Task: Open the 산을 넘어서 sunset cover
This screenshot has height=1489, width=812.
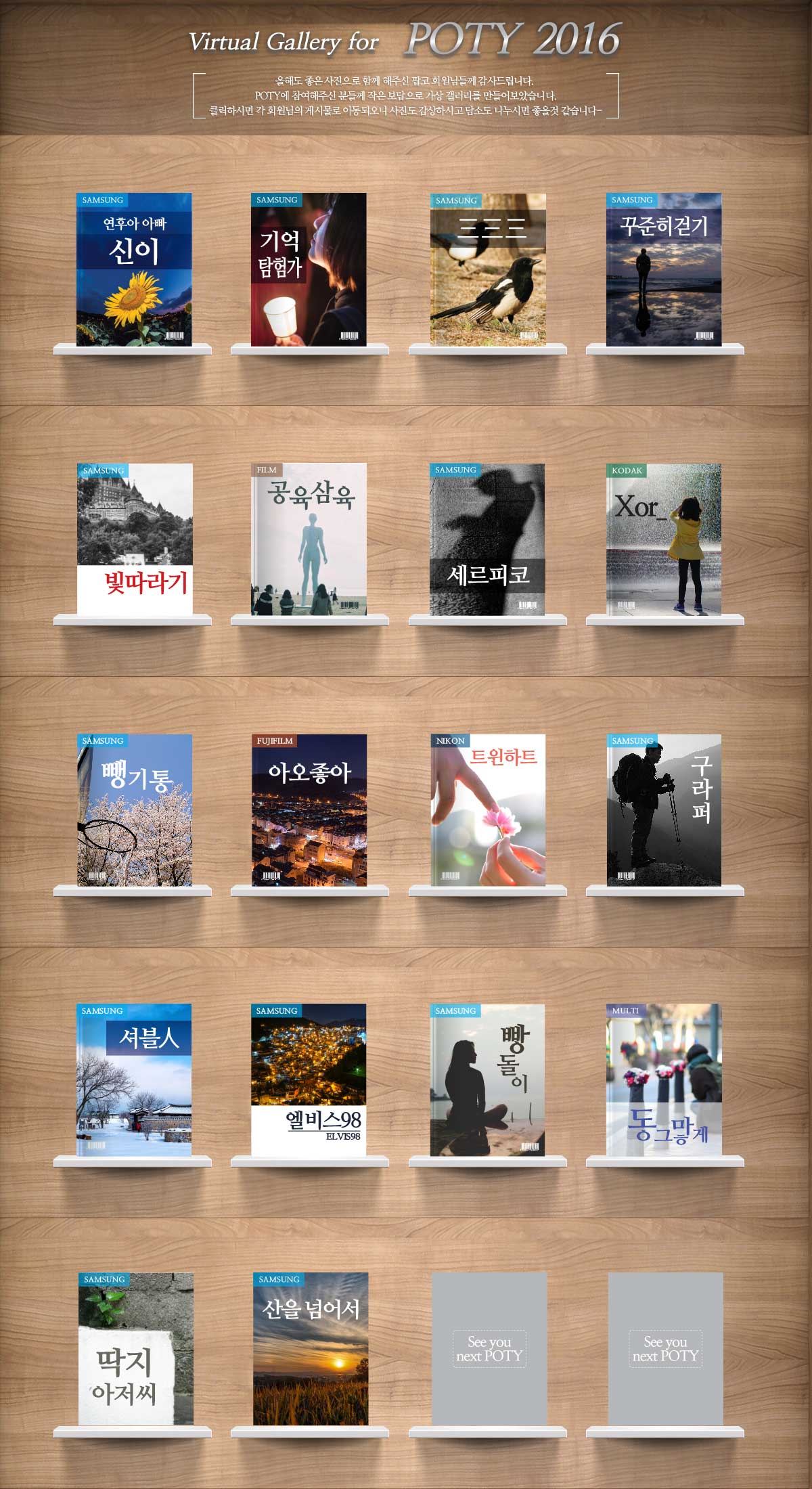Action: coord(311,1349)
